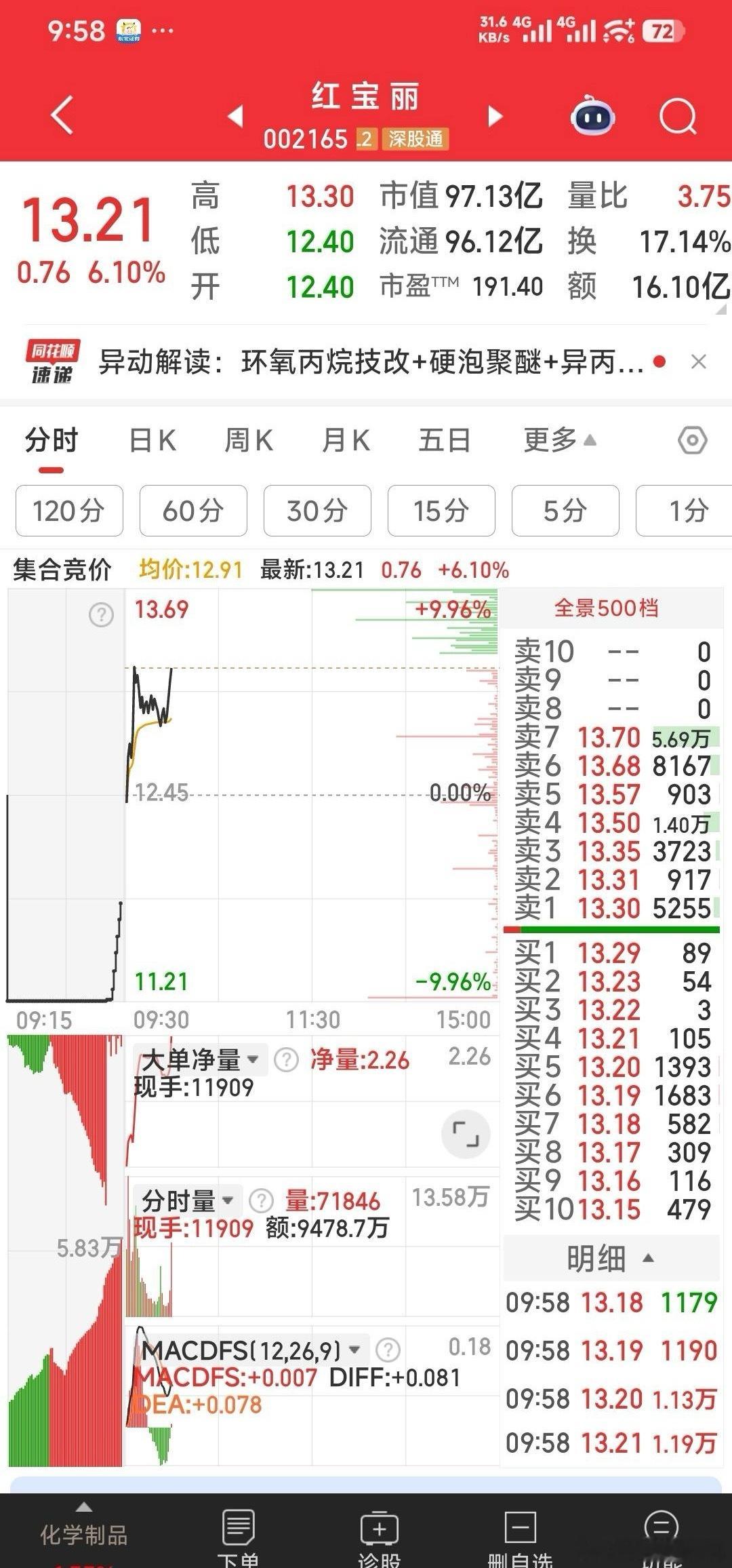Select the 5分 interval option
The width and height of the screenshot is (732, 1568).
coord(566,511)
